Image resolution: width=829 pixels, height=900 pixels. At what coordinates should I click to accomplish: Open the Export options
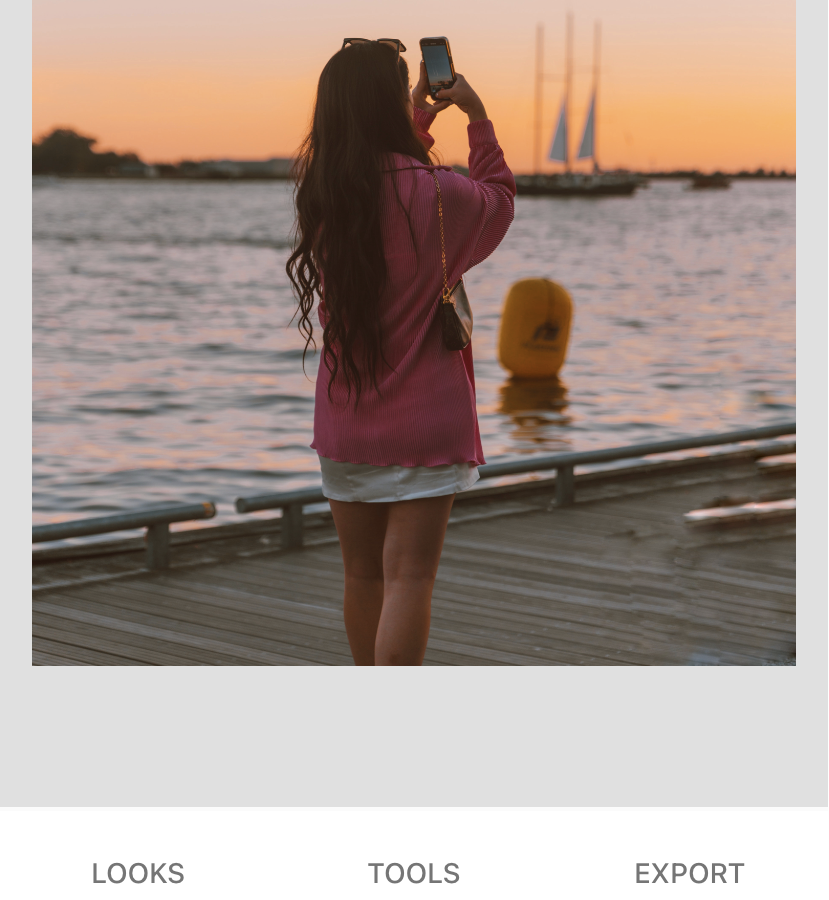(689, 873)
